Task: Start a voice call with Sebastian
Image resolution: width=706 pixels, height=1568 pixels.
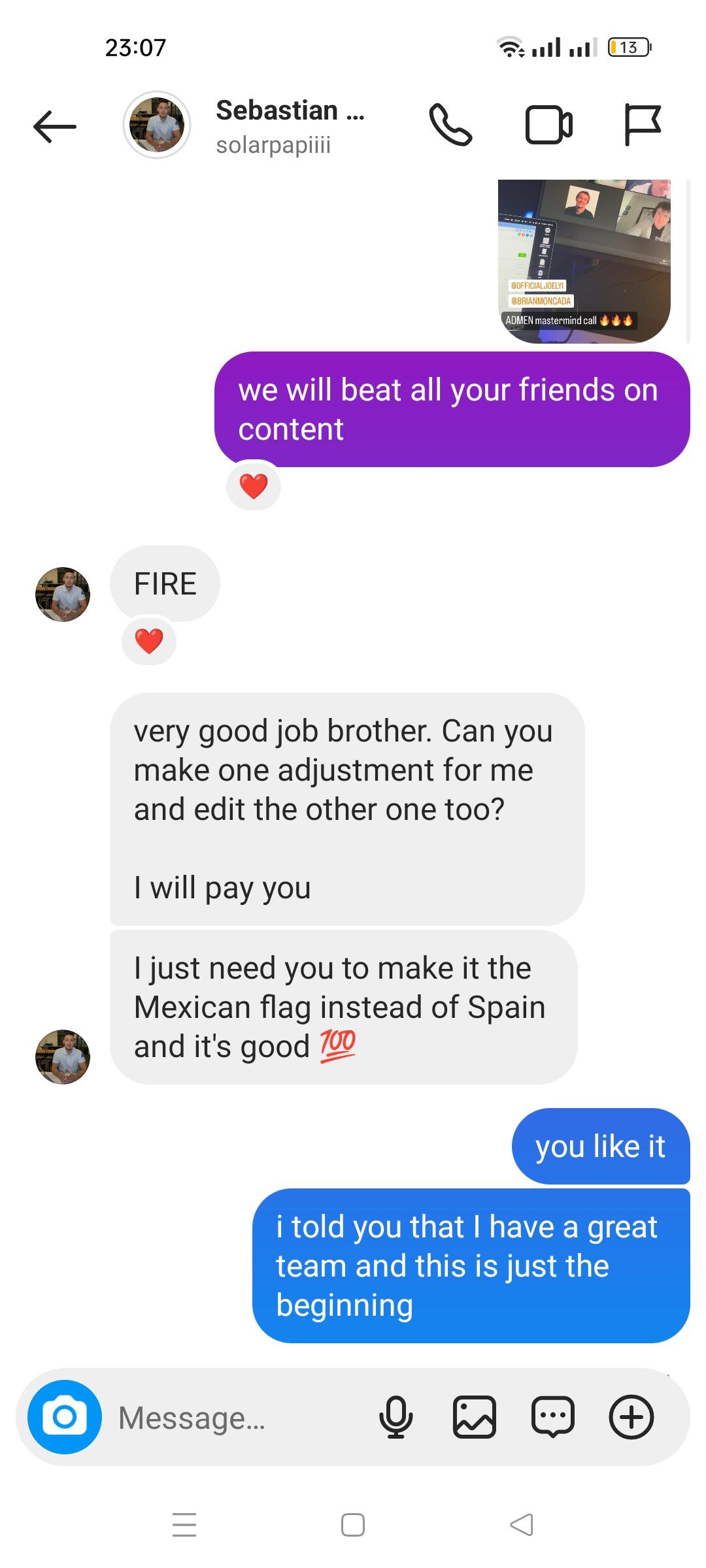Action: point(450,125)
